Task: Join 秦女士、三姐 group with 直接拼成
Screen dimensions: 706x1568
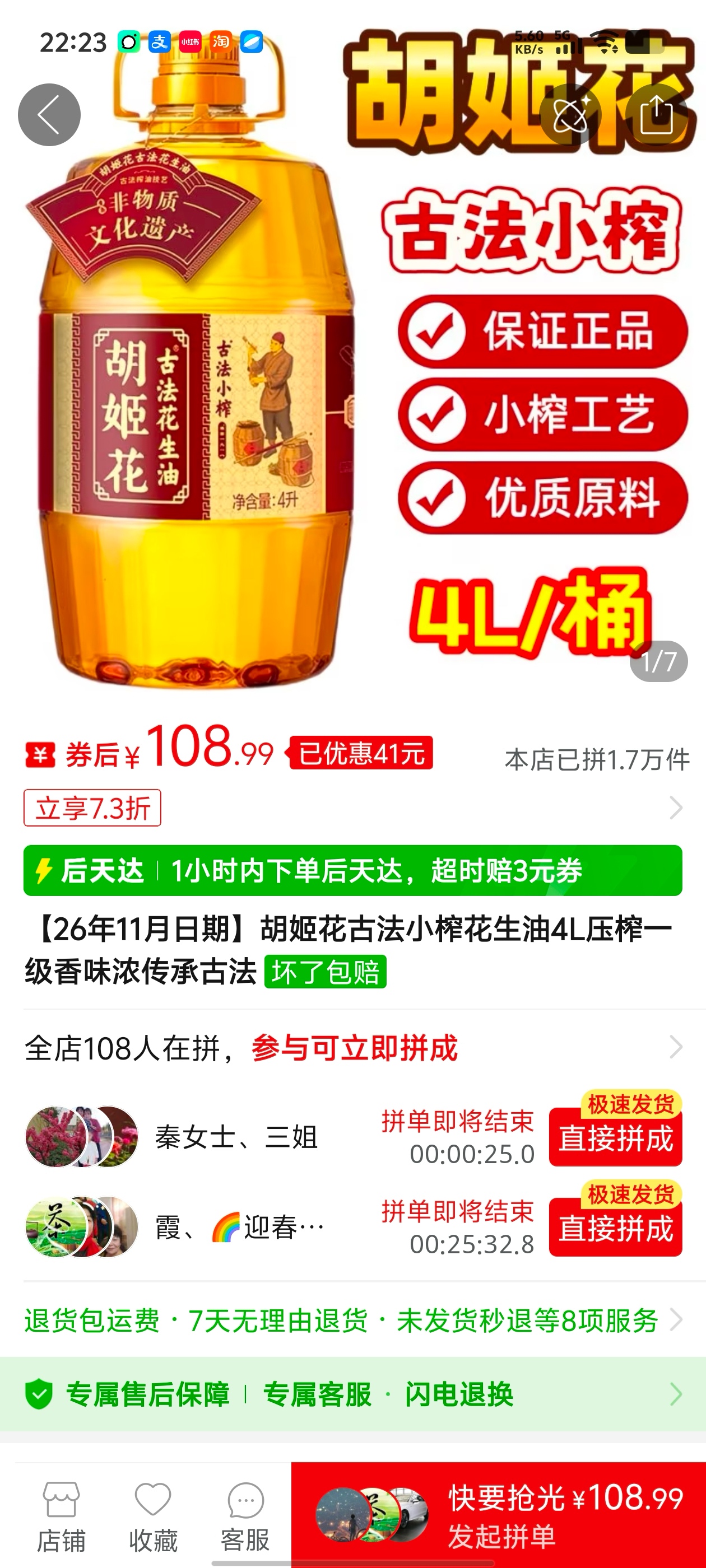Action: [615, 1137]
